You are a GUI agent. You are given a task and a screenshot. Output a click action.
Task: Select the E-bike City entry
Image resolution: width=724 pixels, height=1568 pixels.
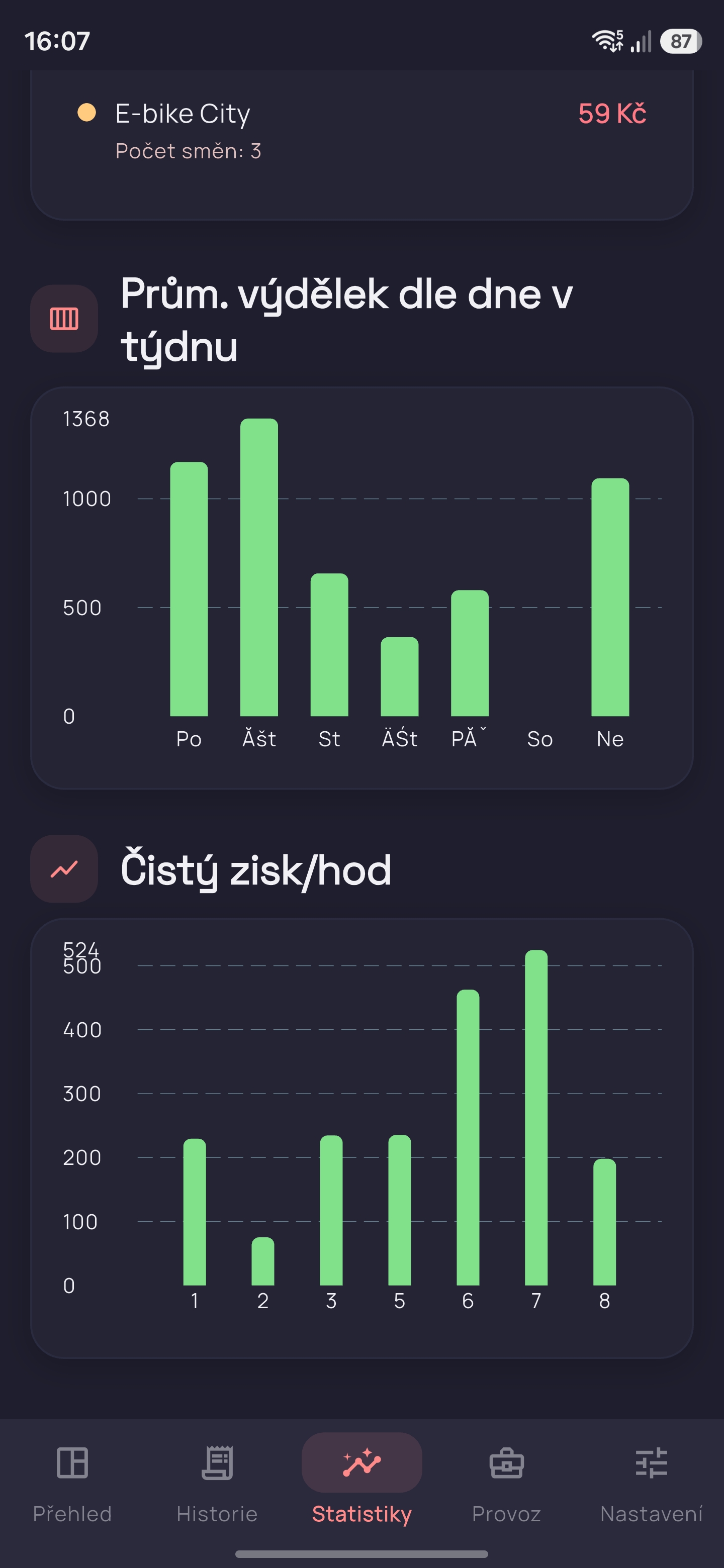[x=184, y=113]
